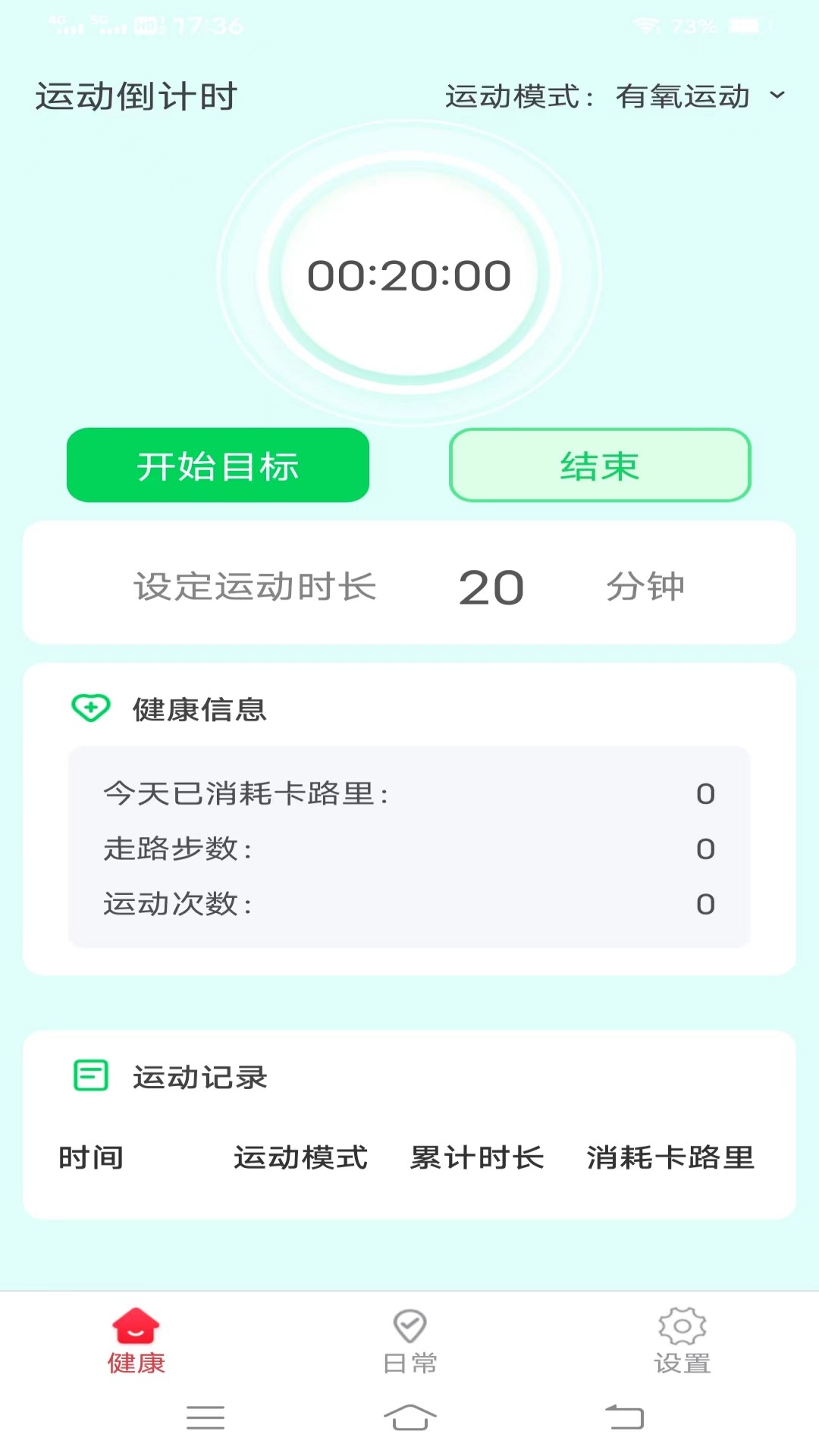This screenshot has height=1456, width=819.
Task: Tap the Android home navigation icon
Action: (409, 1418)
